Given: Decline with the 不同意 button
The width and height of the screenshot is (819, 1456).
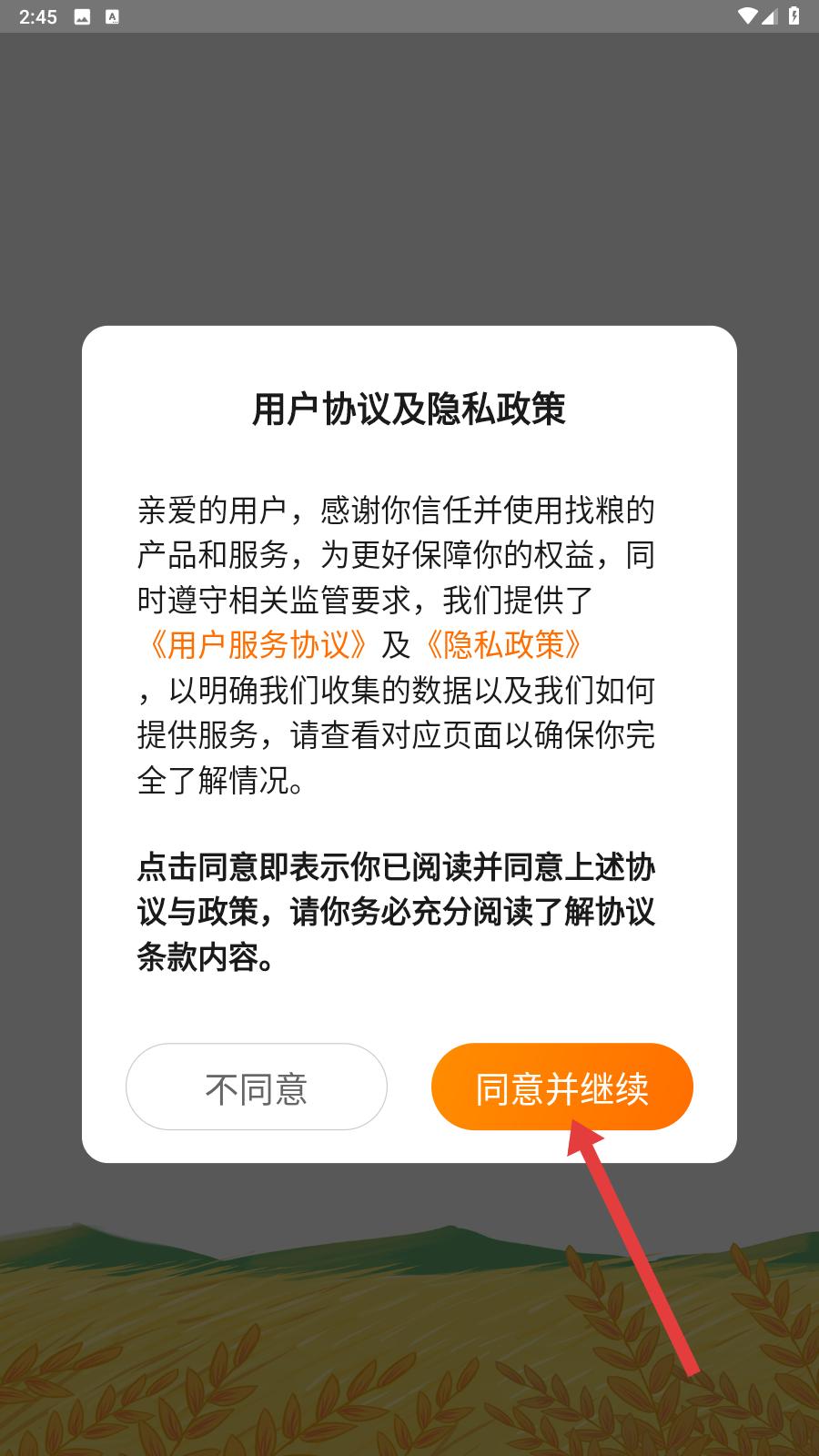Looking at the screenshot, I should pos(257,1087).
